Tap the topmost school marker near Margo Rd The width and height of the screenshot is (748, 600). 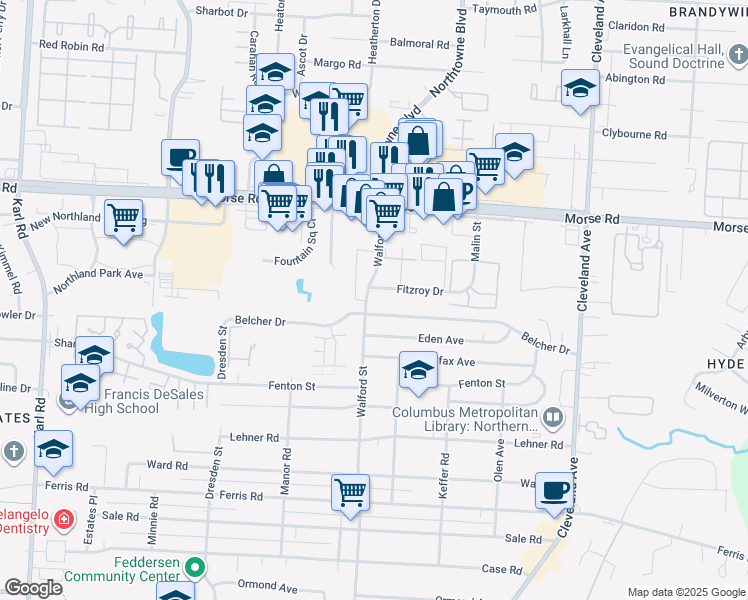click(275, 72)
